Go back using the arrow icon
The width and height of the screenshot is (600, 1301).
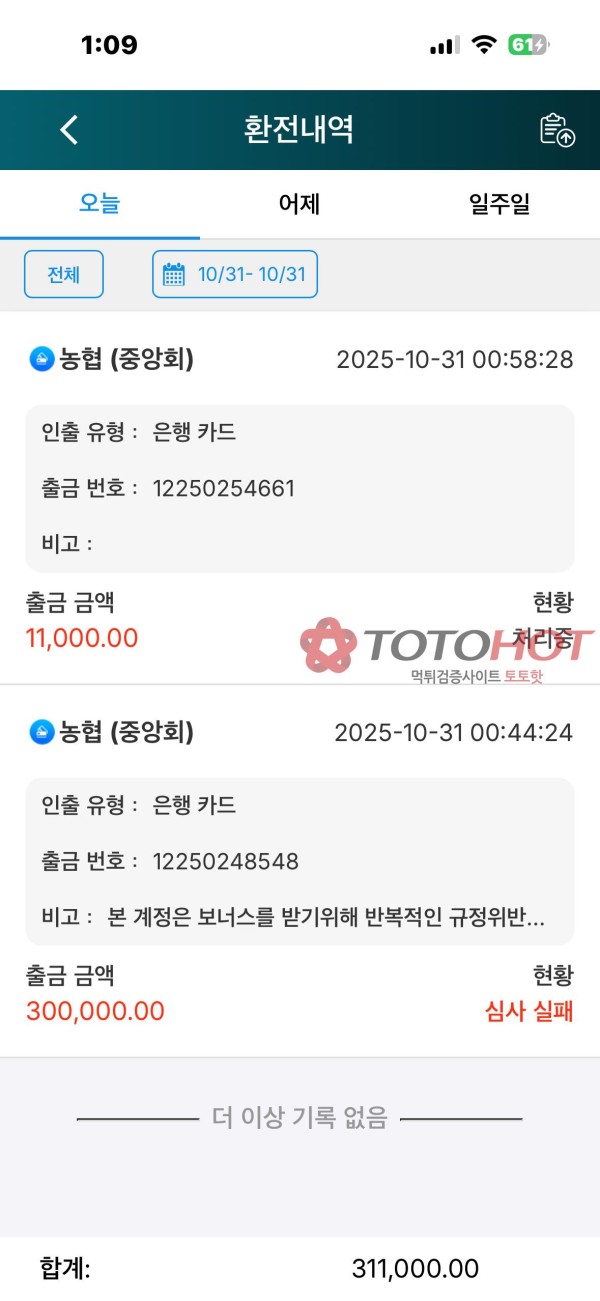point(69,130)
